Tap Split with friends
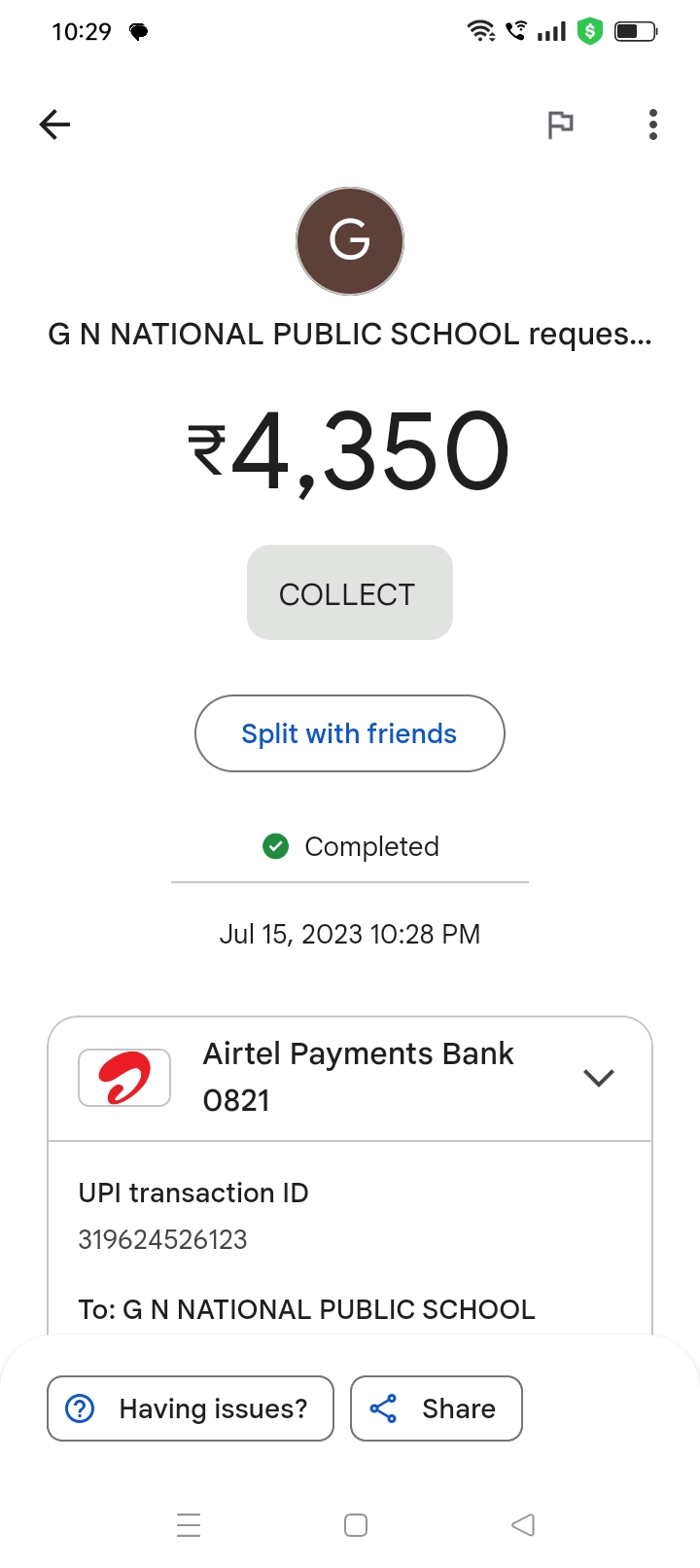Image resolution: width=700 pixels, height=1568 pixels. click(350, 733)
